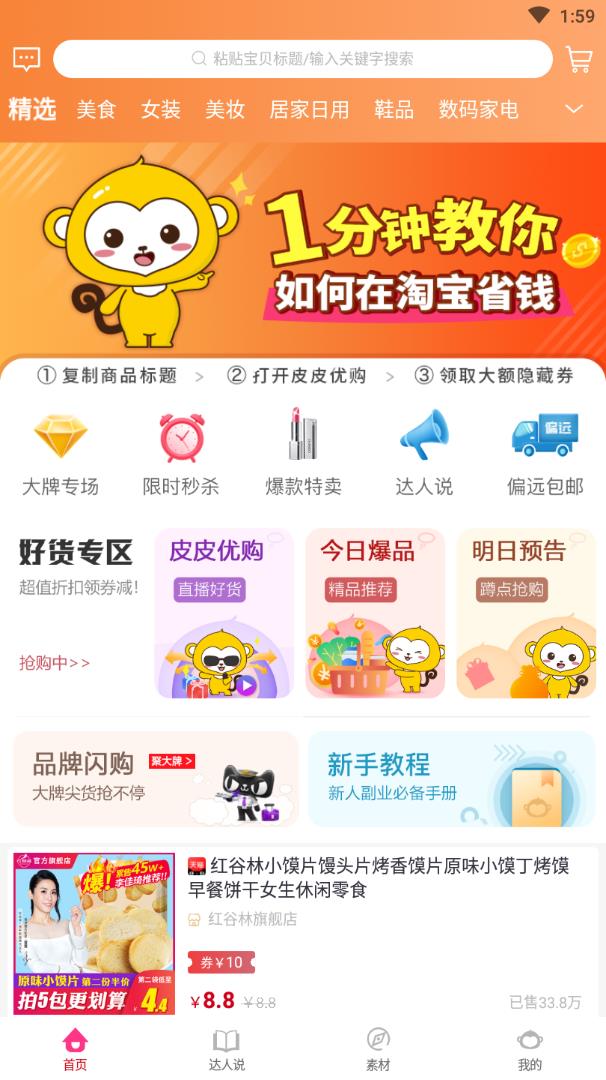The height and width of the screenshot is (1080, 606).
Task: Open 限时秒杀 flash sale
Action: 181,453
